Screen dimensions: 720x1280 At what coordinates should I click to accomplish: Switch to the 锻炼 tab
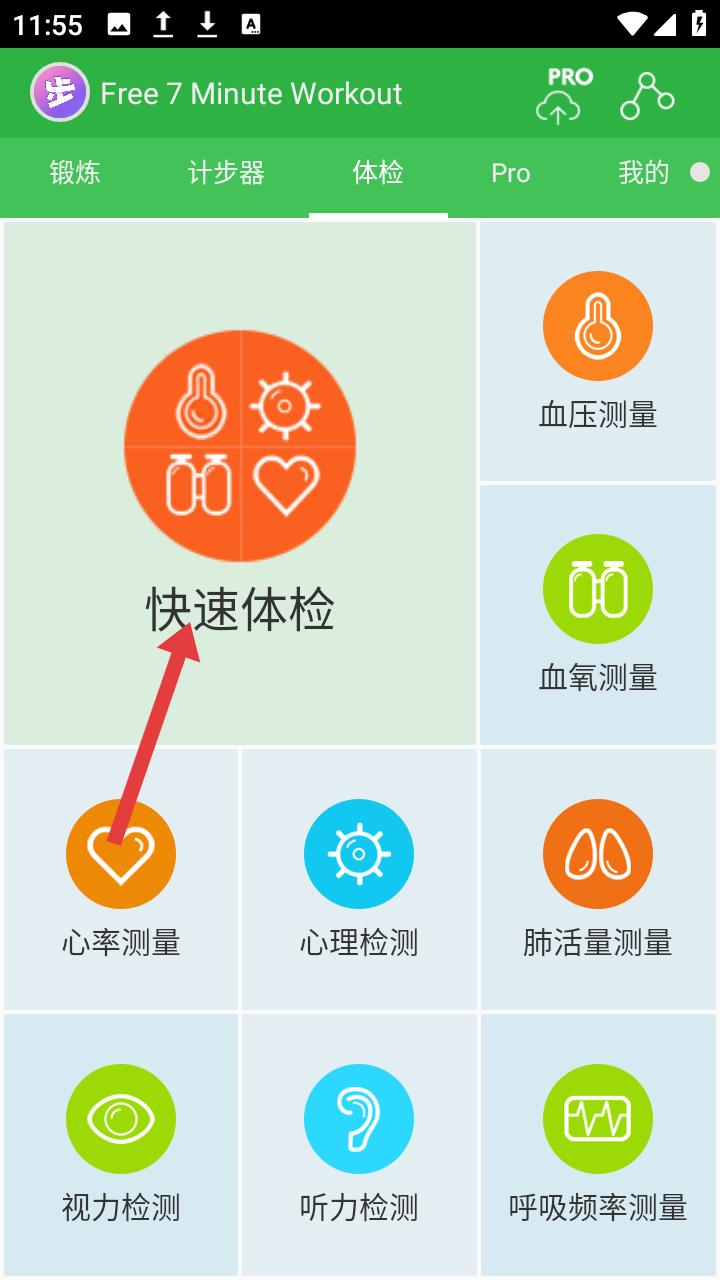coord(75,173)
